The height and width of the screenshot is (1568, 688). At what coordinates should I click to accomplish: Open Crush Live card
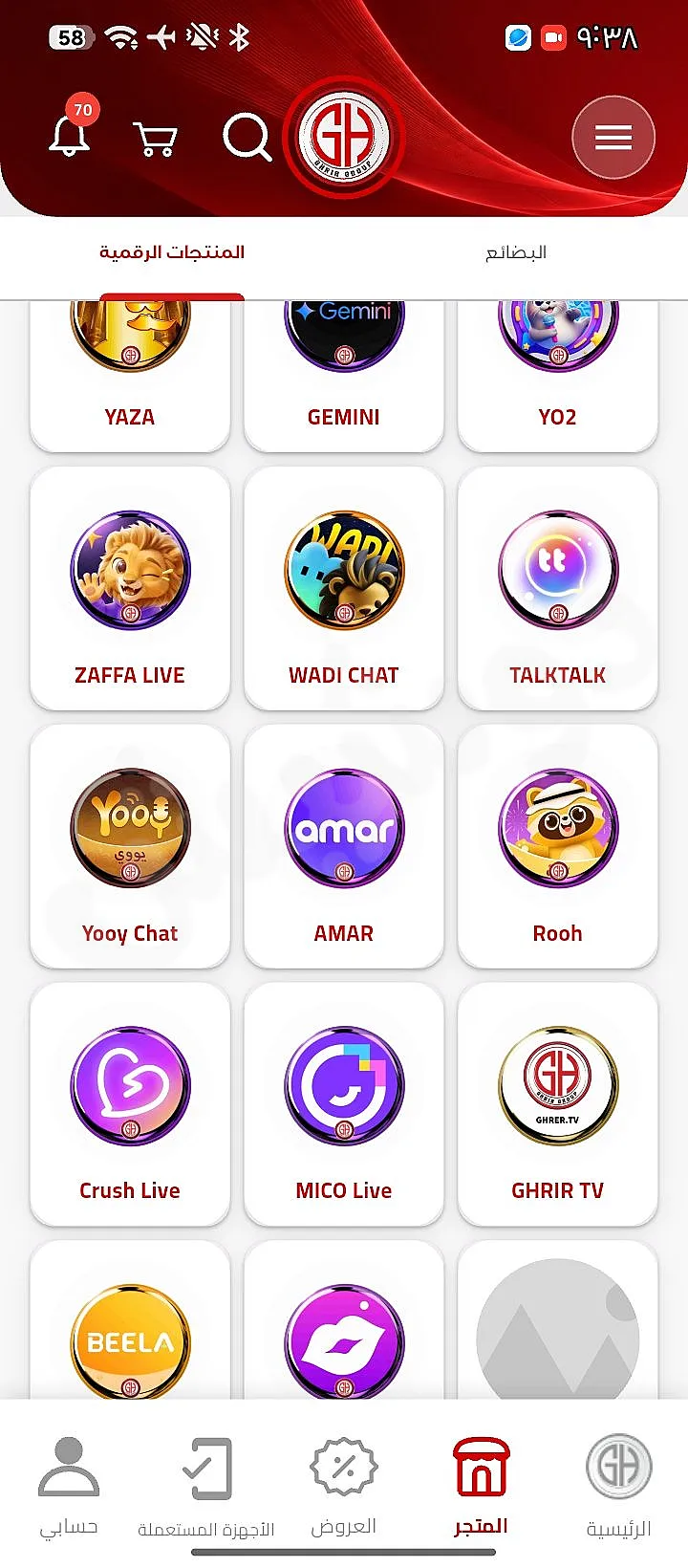coord(130,1104)
